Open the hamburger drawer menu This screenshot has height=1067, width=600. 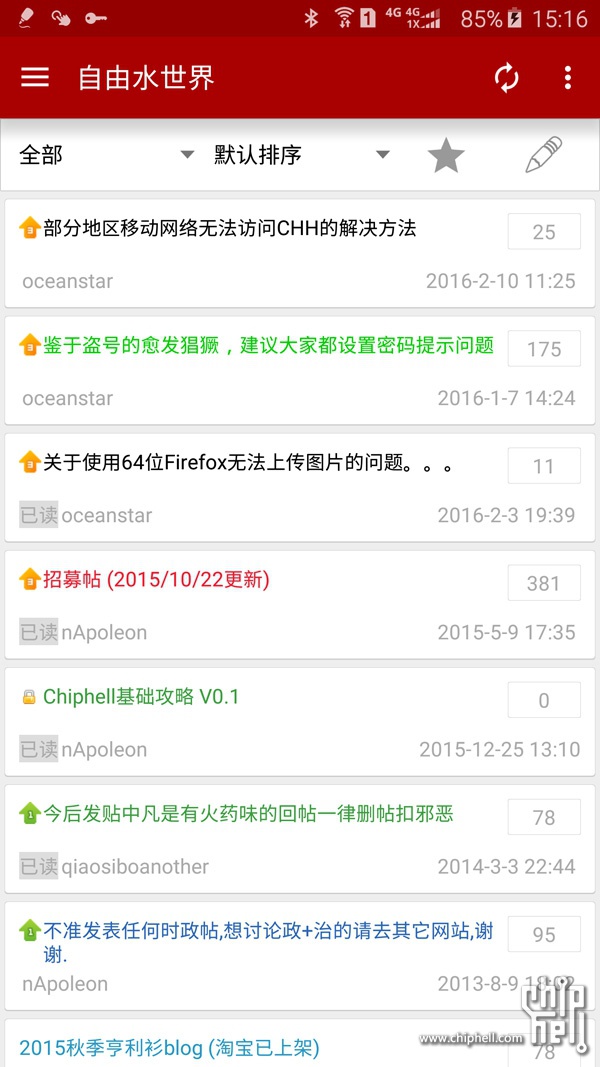coord(35,78)
